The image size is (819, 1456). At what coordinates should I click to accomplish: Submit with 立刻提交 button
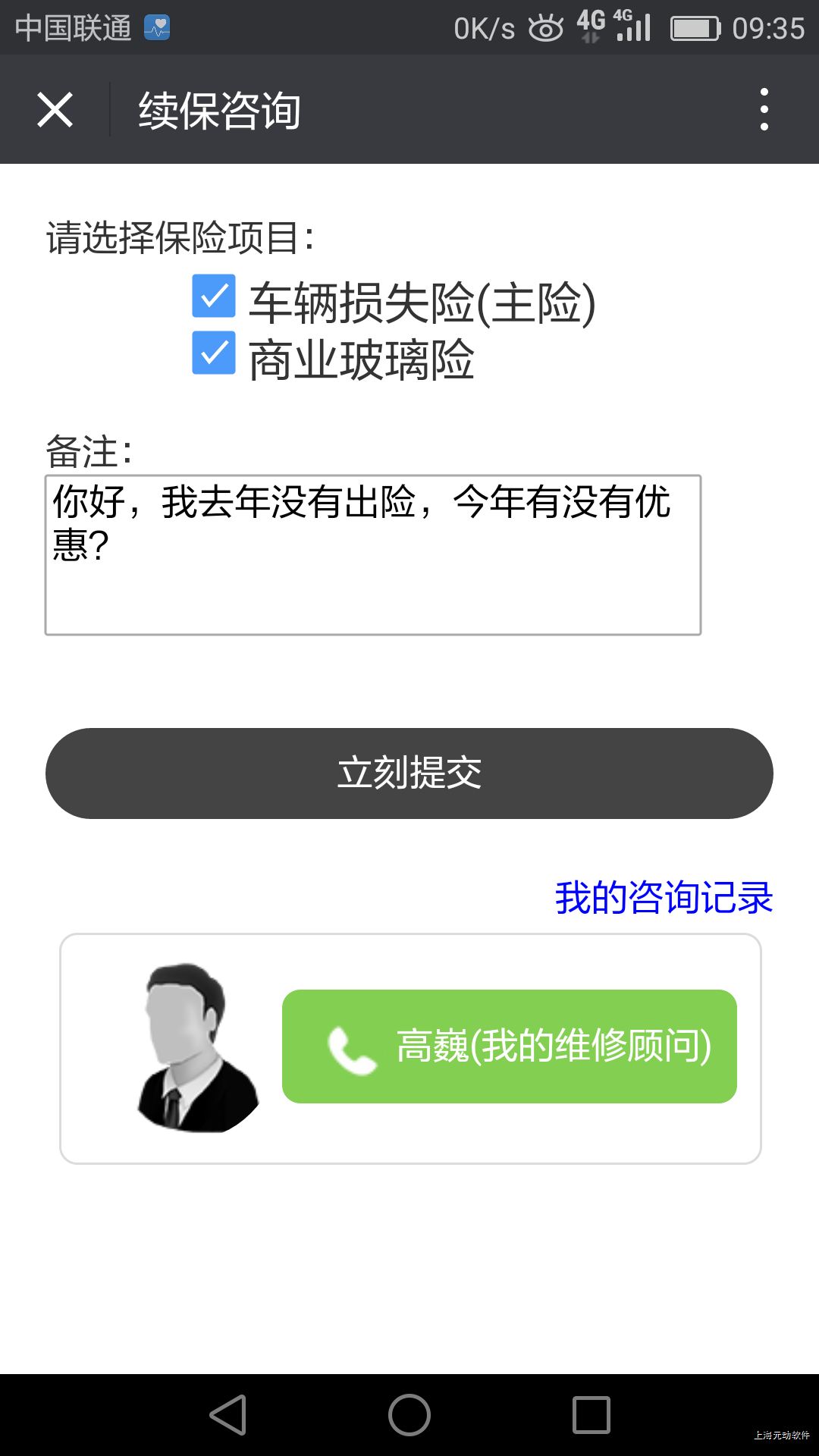(x=409, y=773)
